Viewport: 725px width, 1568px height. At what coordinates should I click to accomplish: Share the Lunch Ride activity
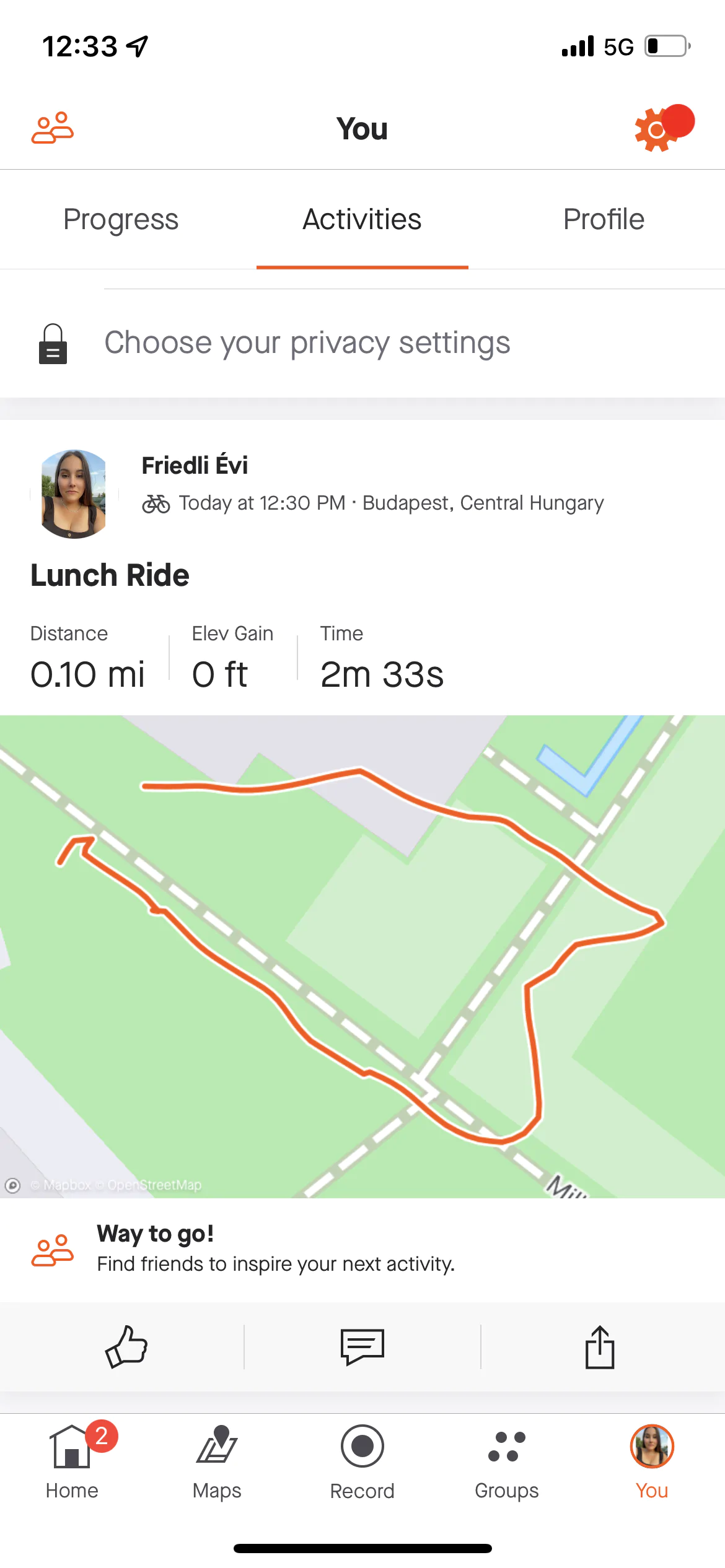pos(600,1348)
